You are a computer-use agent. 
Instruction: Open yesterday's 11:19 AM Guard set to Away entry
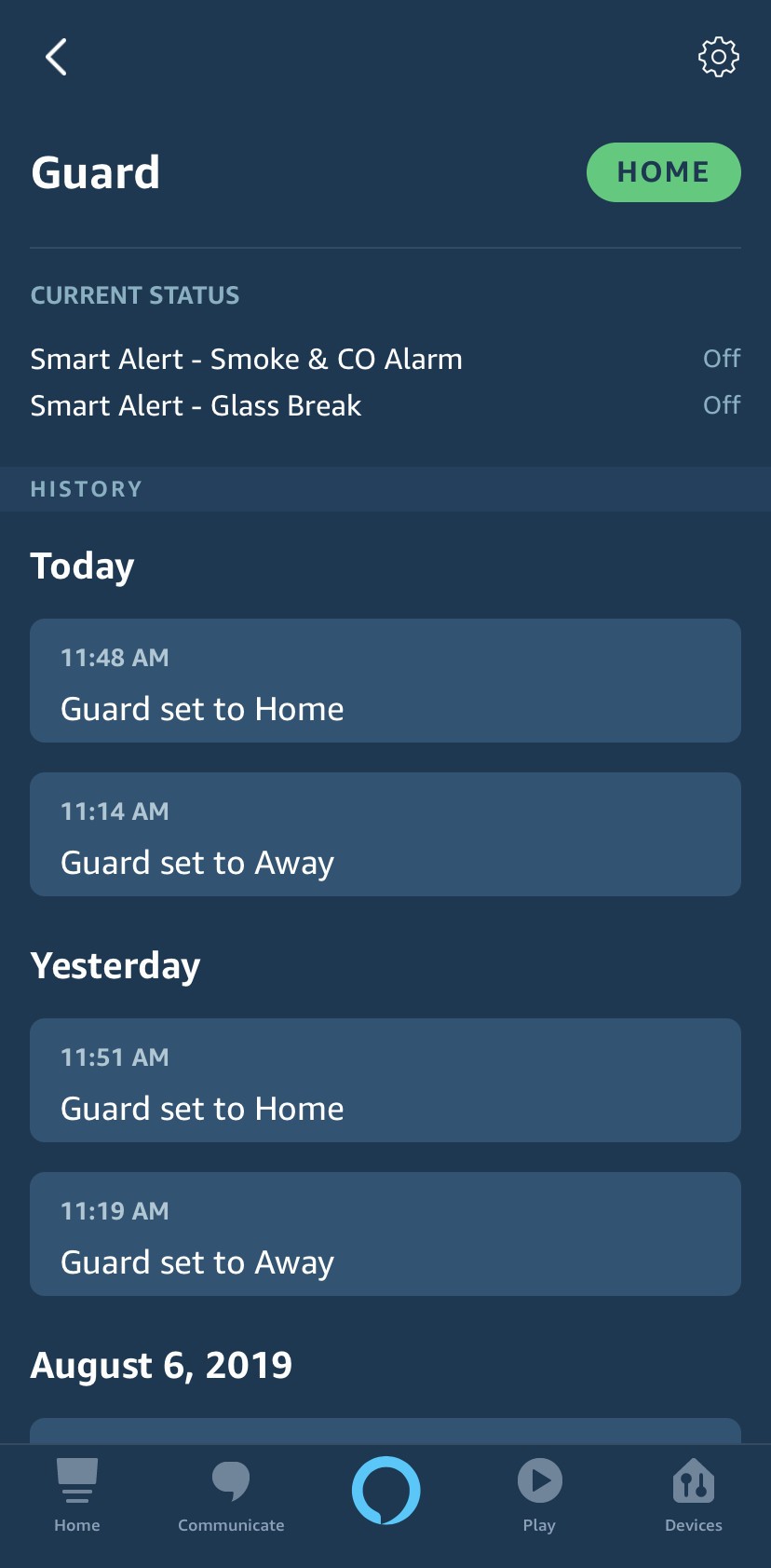[385, 1234]
